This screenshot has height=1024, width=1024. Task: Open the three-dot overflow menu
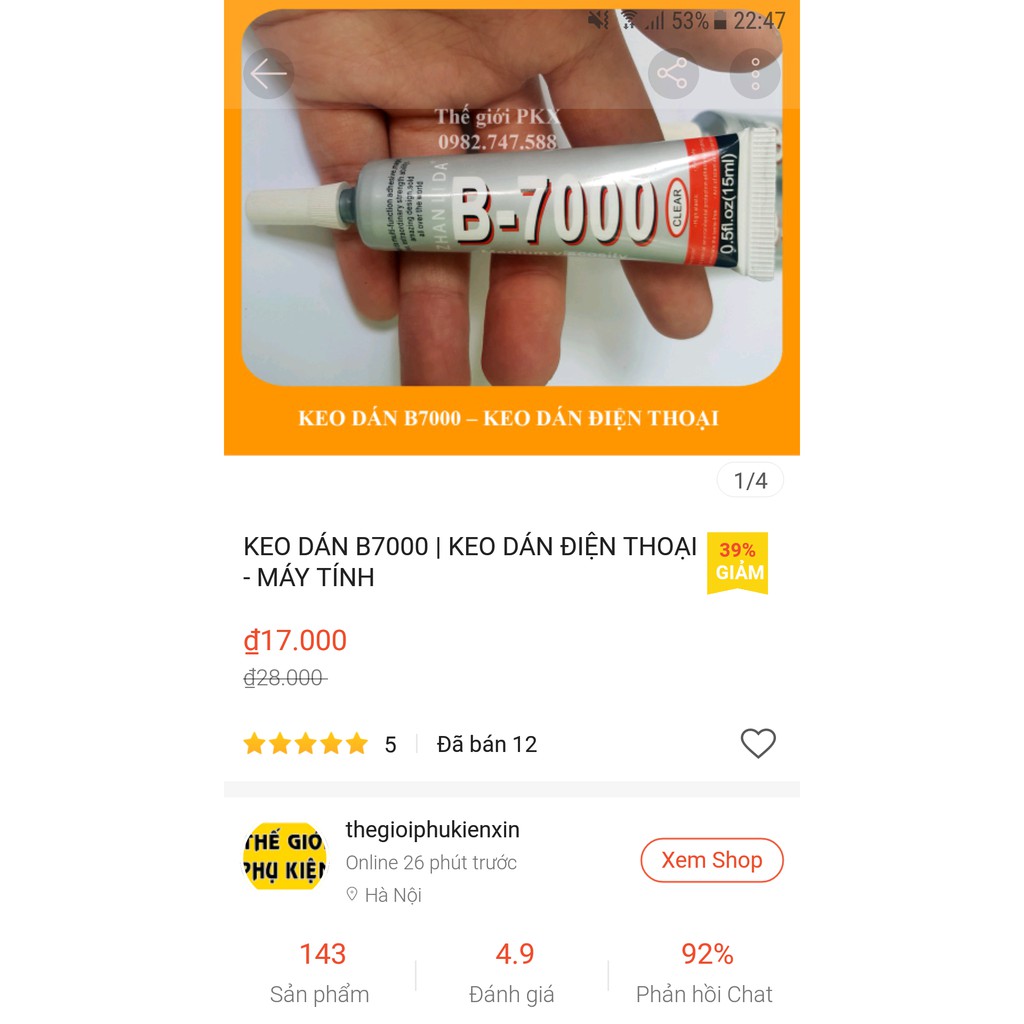pos(755,74)
